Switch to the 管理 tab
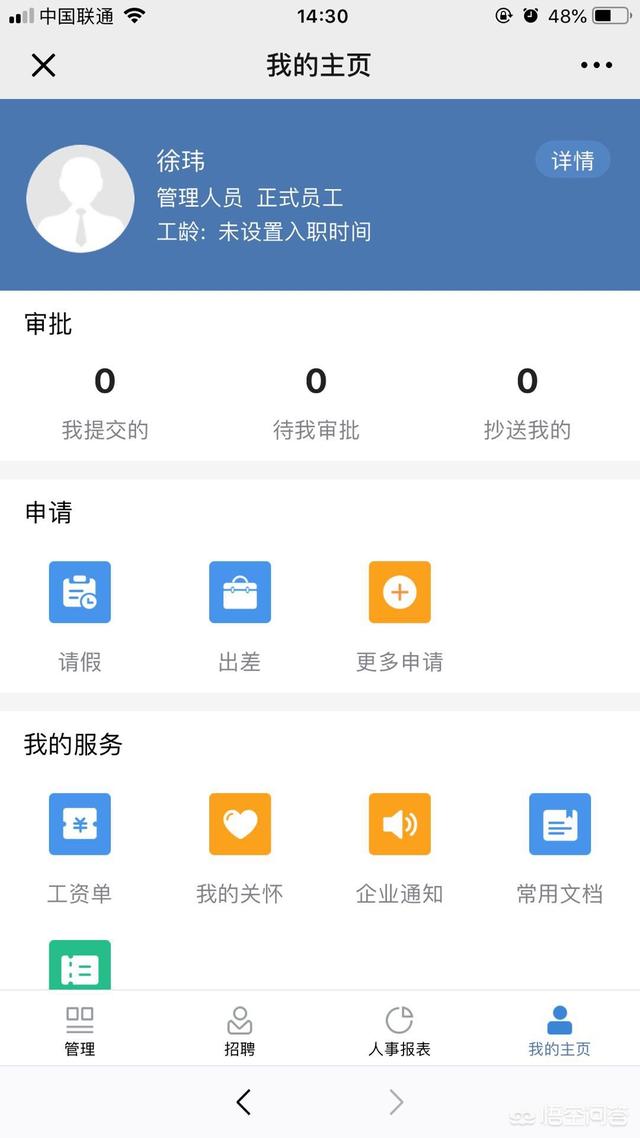 (x=80, y=1031)
